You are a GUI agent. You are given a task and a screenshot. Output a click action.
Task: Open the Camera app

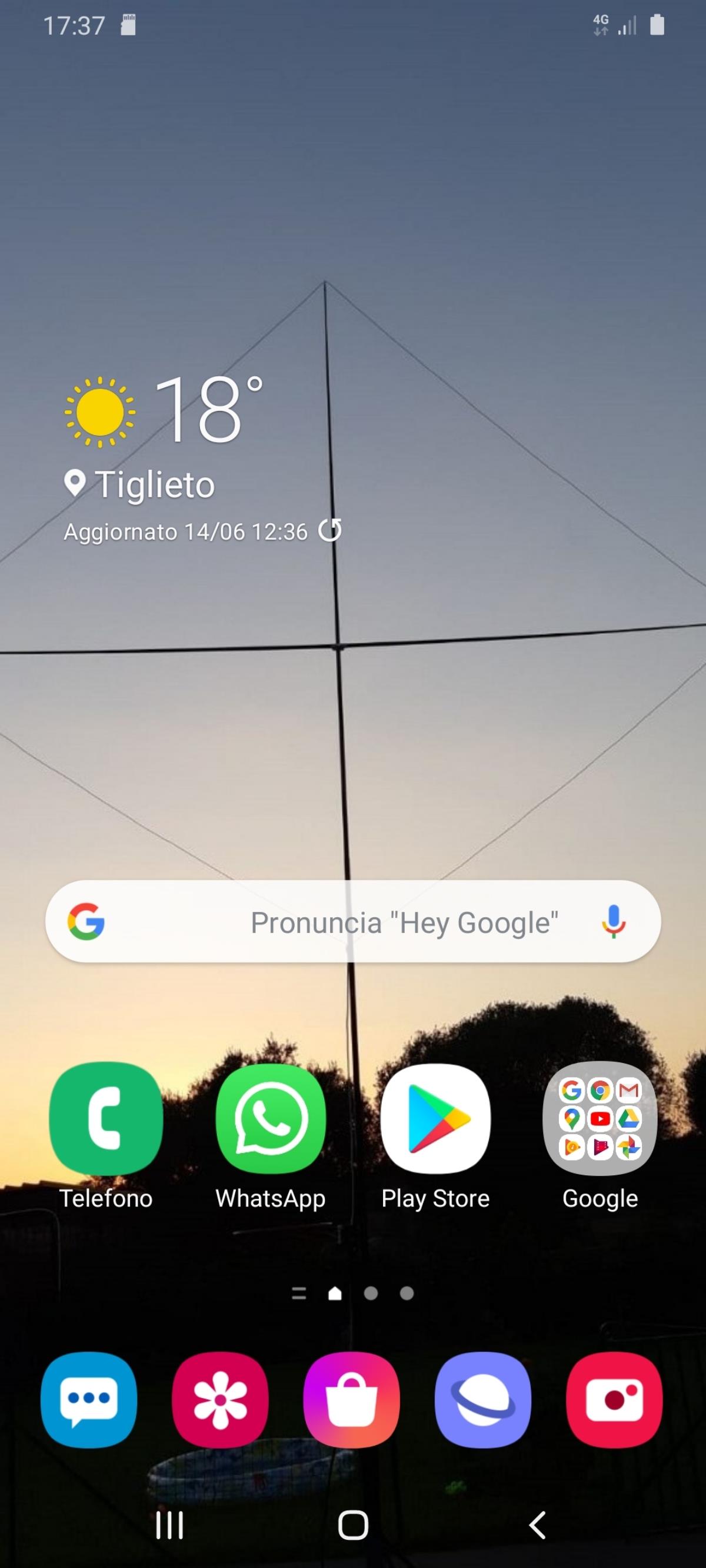click(614, 1400)
